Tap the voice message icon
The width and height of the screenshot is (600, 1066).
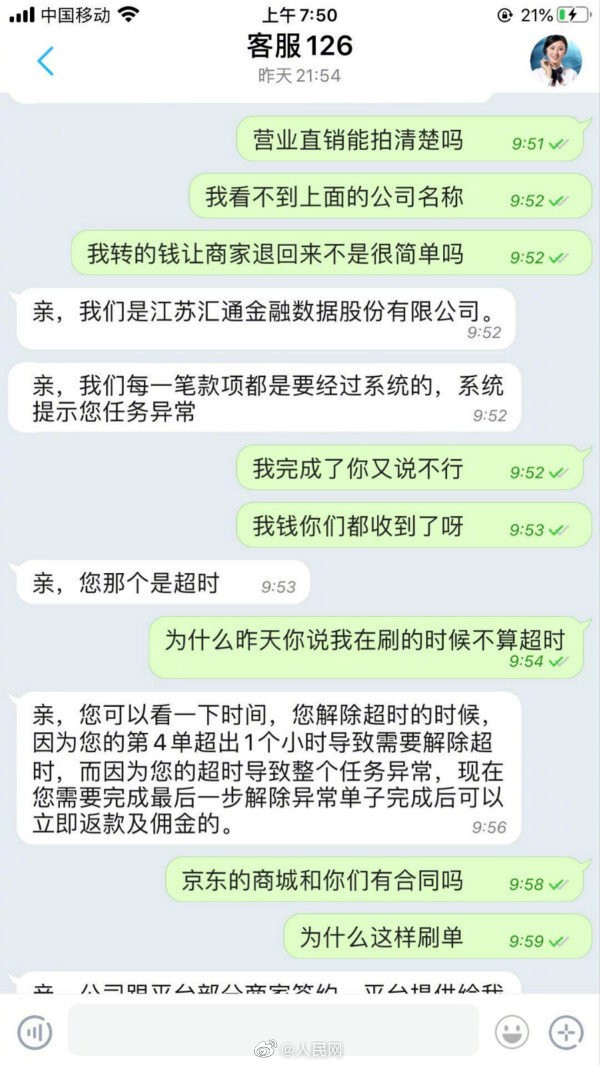pyautogui.click(x=34, y=1031)
